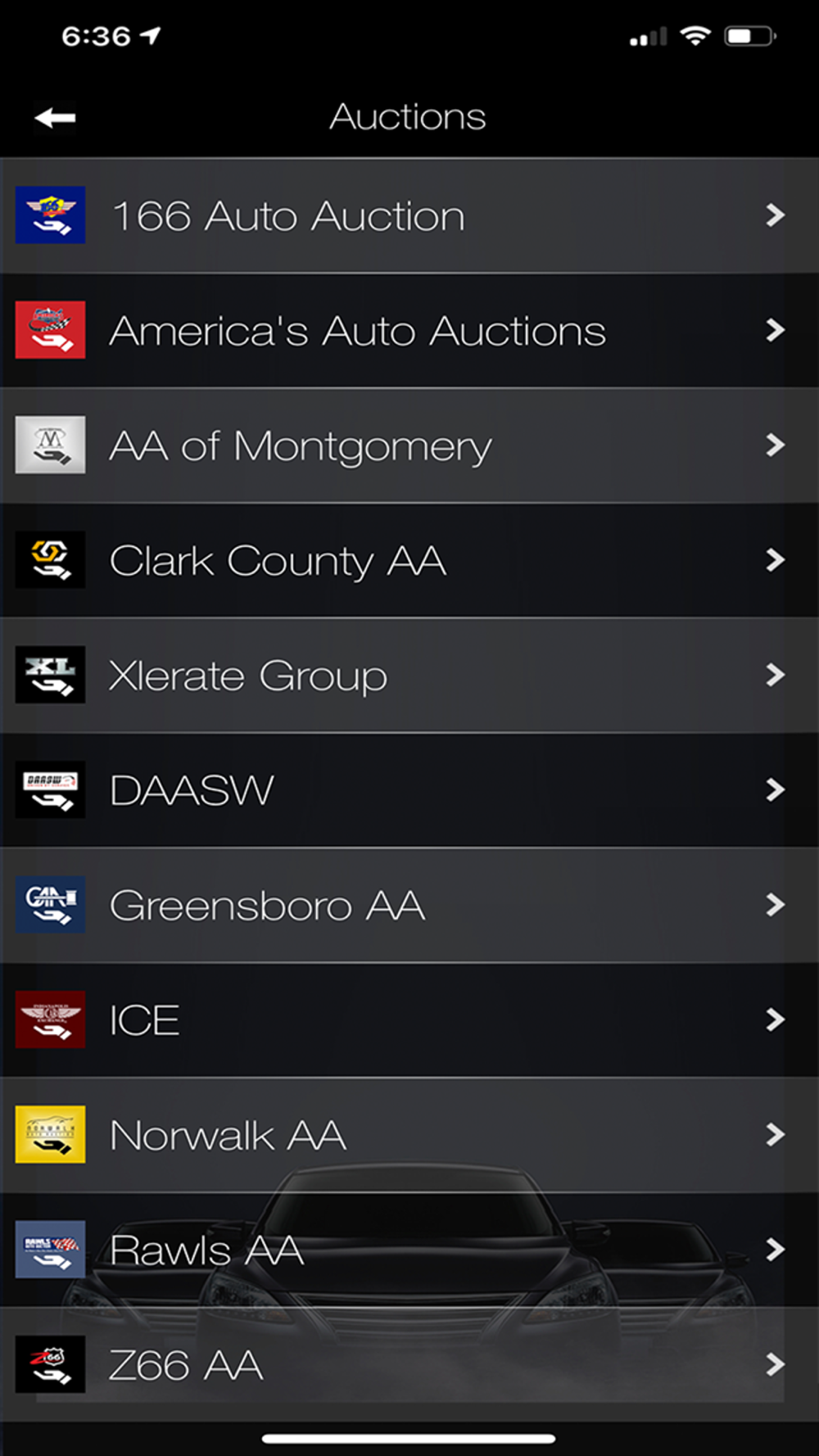The image size is (819, 1456).
Task: Open Norwalk AA
Action: 409,1135
